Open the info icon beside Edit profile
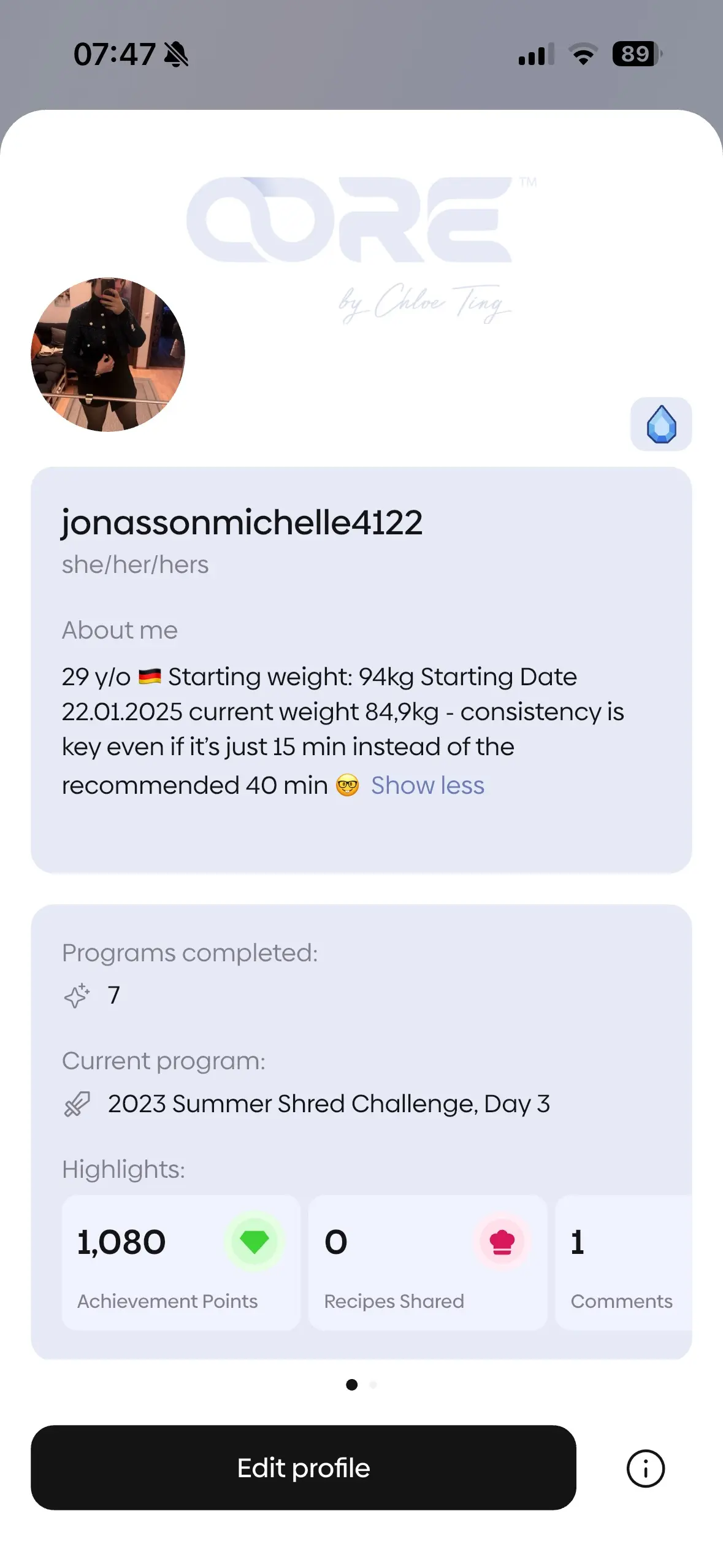The image size is (723, 1568). 645,1469
